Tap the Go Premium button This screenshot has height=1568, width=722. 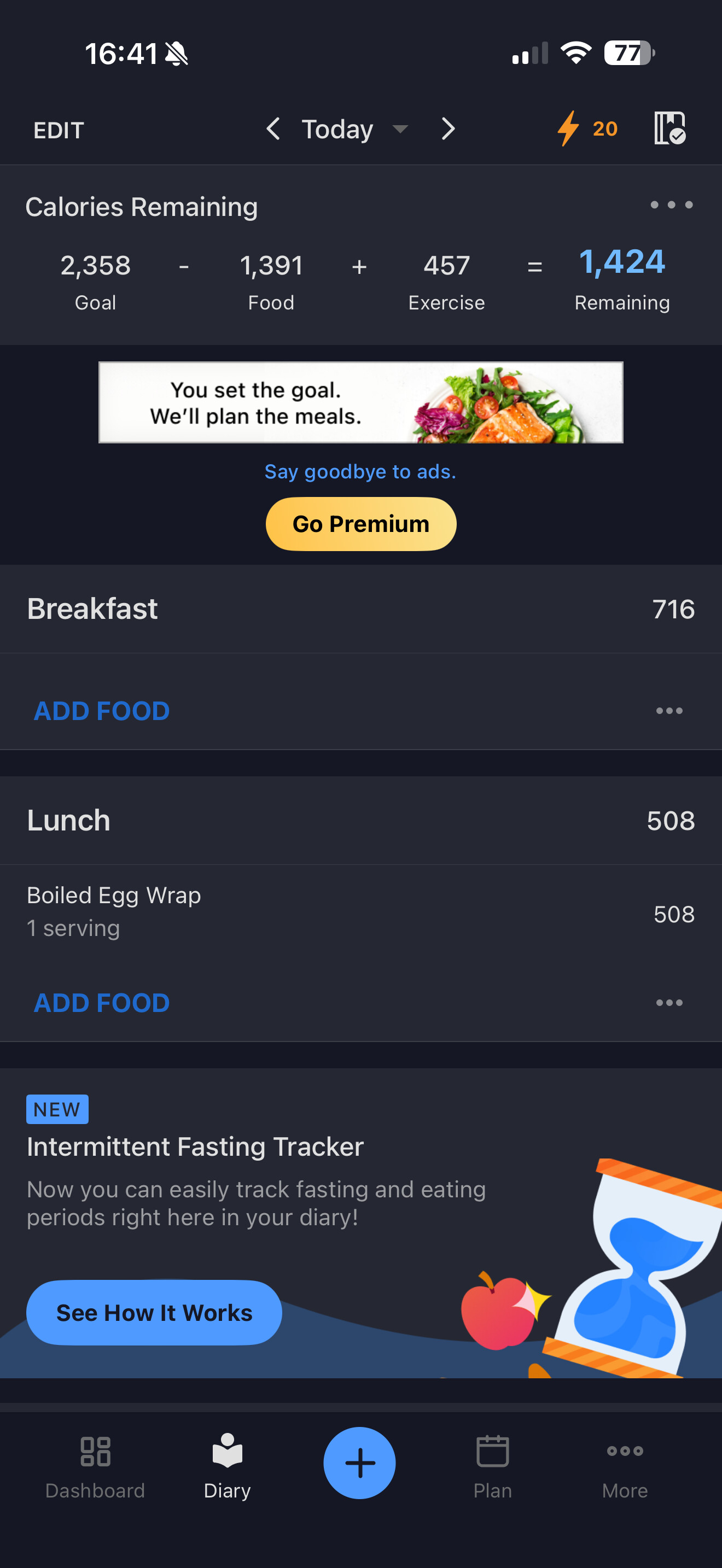point(361,524)
